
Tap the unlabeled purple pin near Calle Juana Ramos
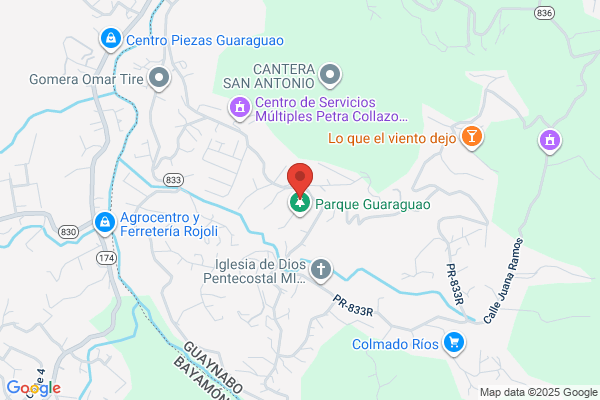pyautogui.click(x=550, y=141)
